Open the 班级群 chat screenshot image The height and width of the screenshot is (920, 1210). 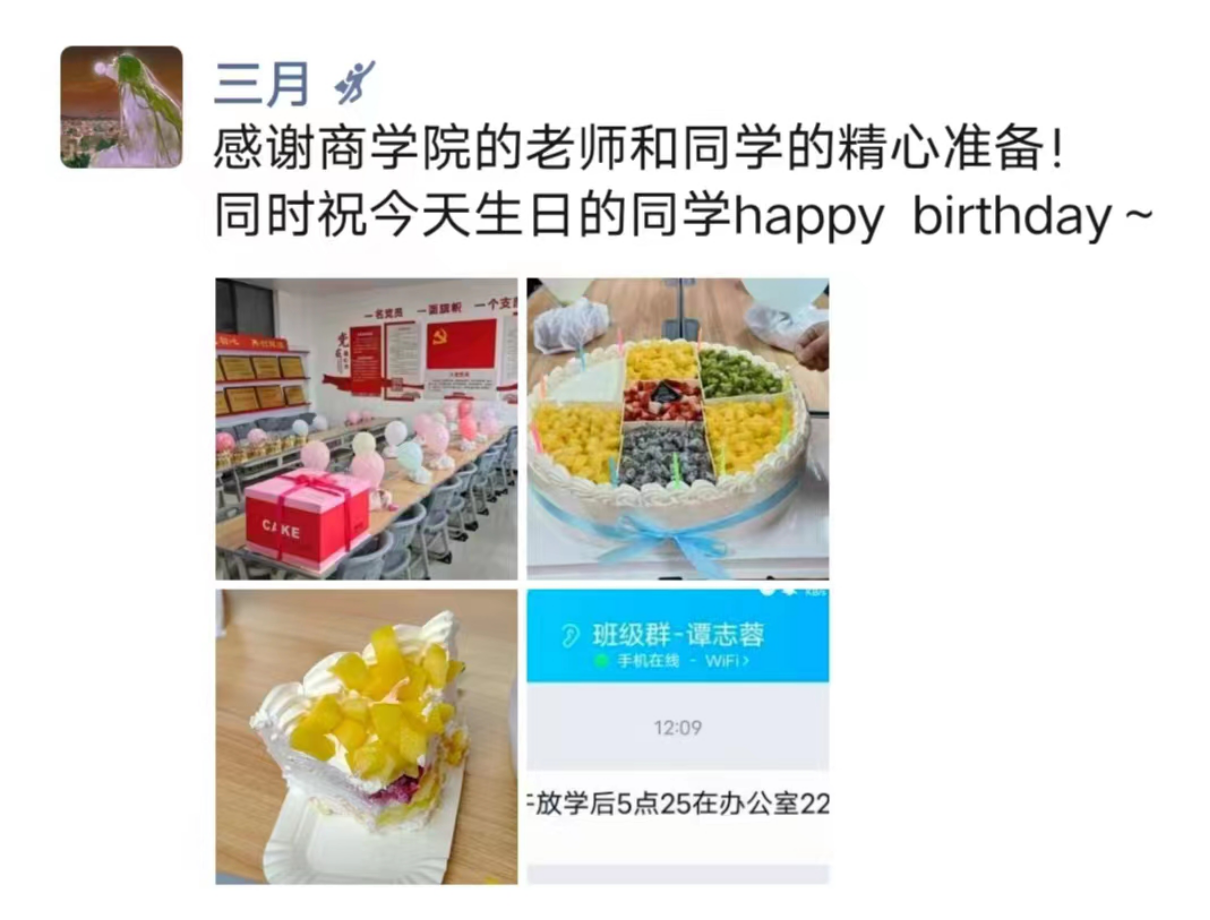pos(677,736)
